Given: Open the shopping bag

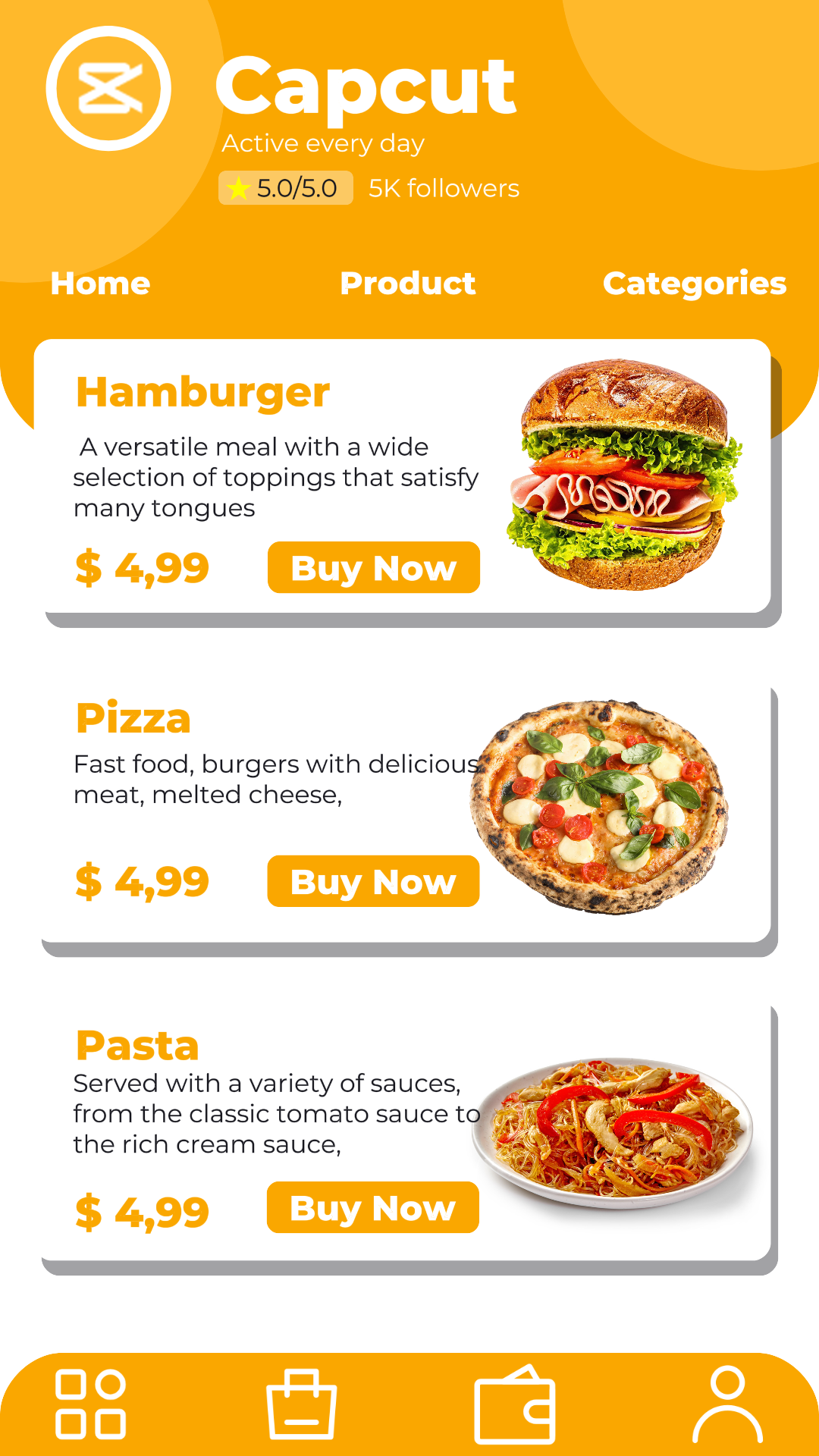Looking at the screenshot, I should pos(302,1404).
